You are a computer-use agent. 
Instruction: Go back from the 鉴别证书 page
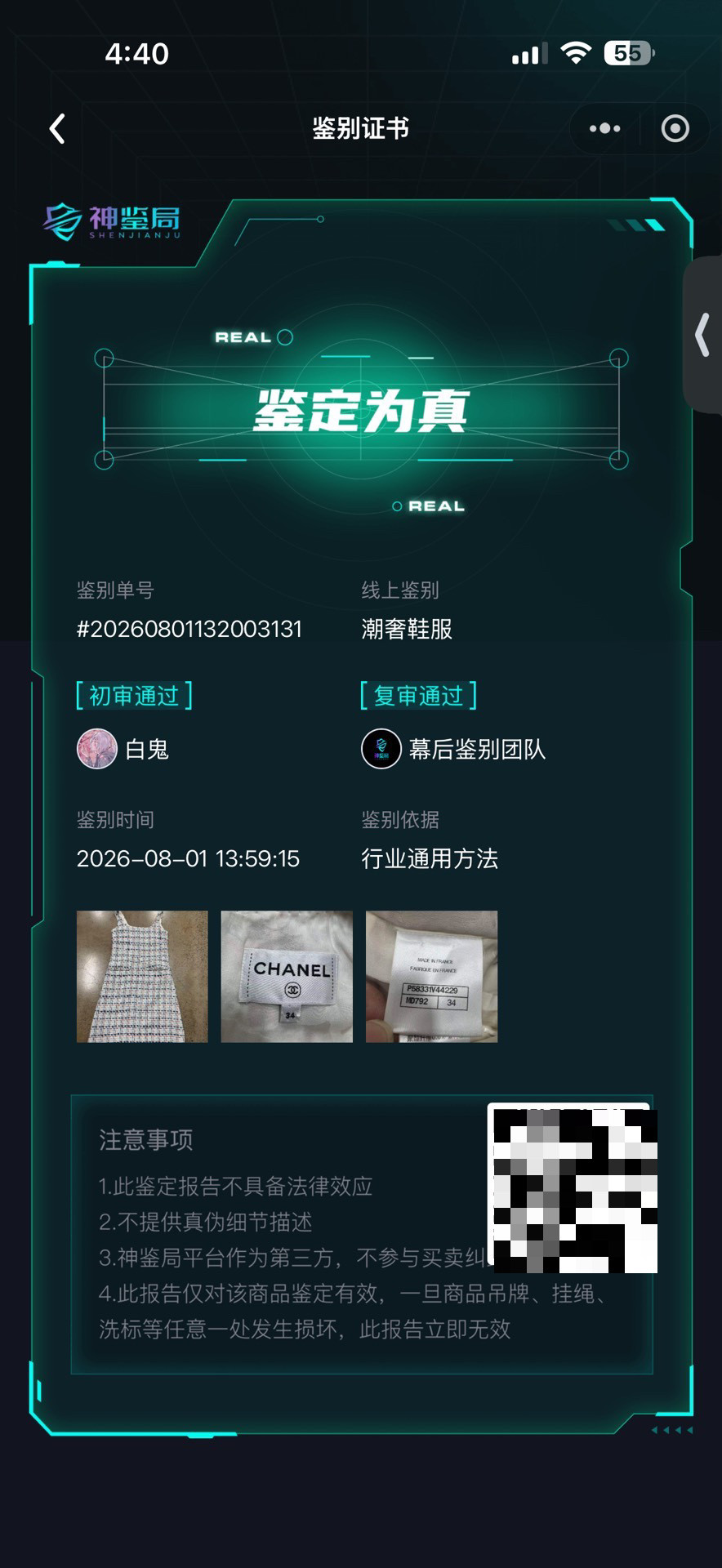56,128
